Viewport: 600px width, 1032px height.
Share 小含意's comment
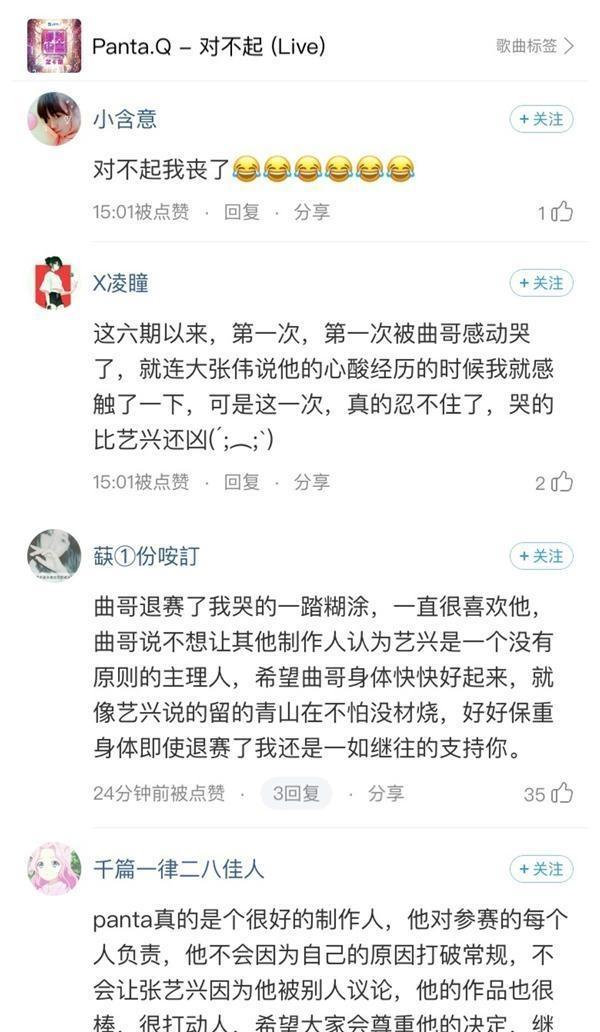(311, 212)
